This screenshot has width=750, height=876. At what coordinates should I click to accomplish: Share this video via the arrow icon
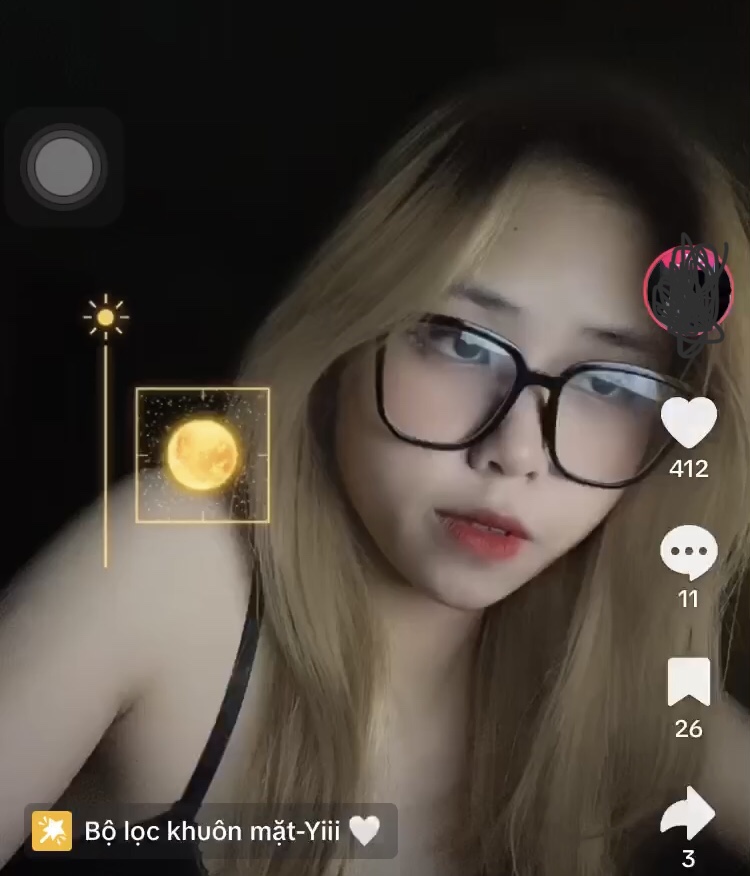tap(688, 813)
